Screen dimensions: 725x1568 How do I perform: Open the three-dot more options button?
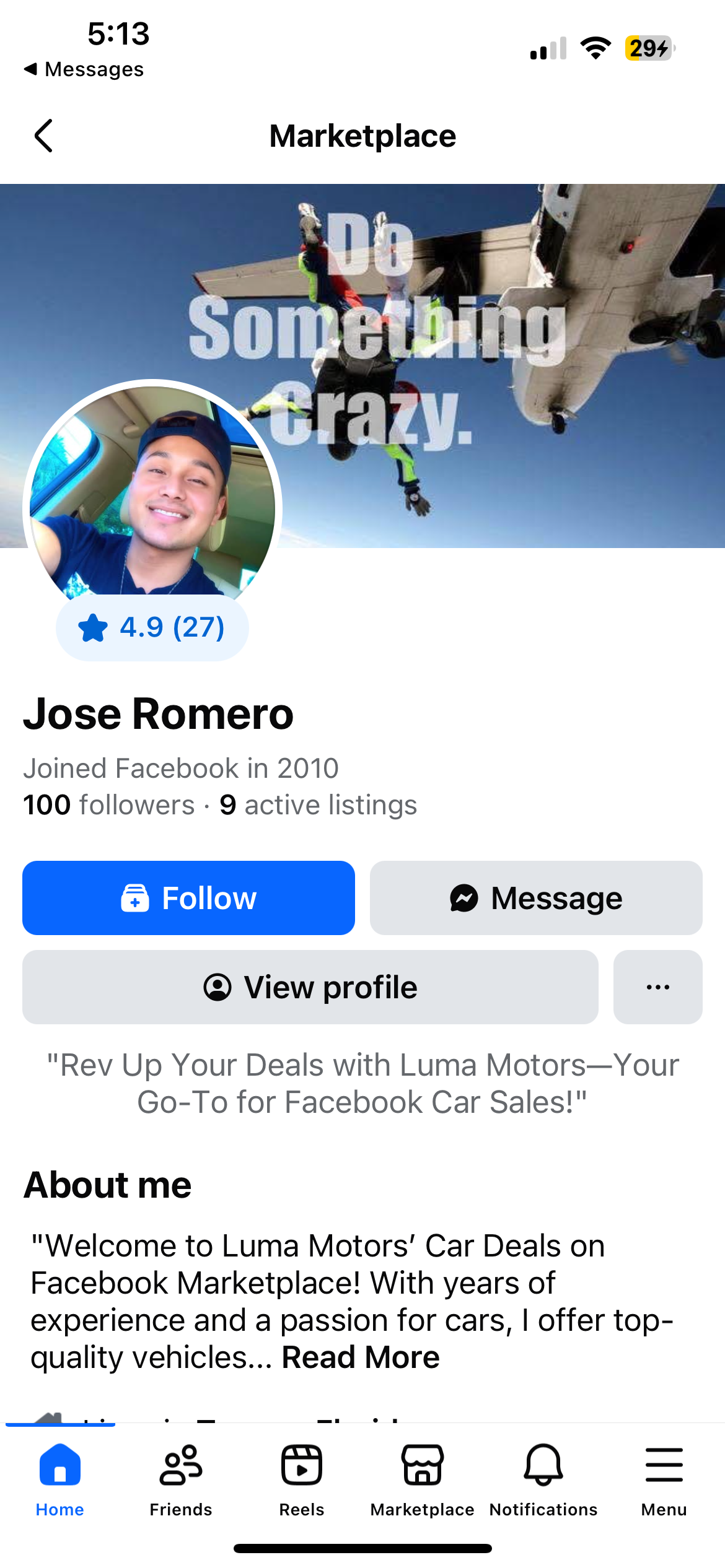657,987
